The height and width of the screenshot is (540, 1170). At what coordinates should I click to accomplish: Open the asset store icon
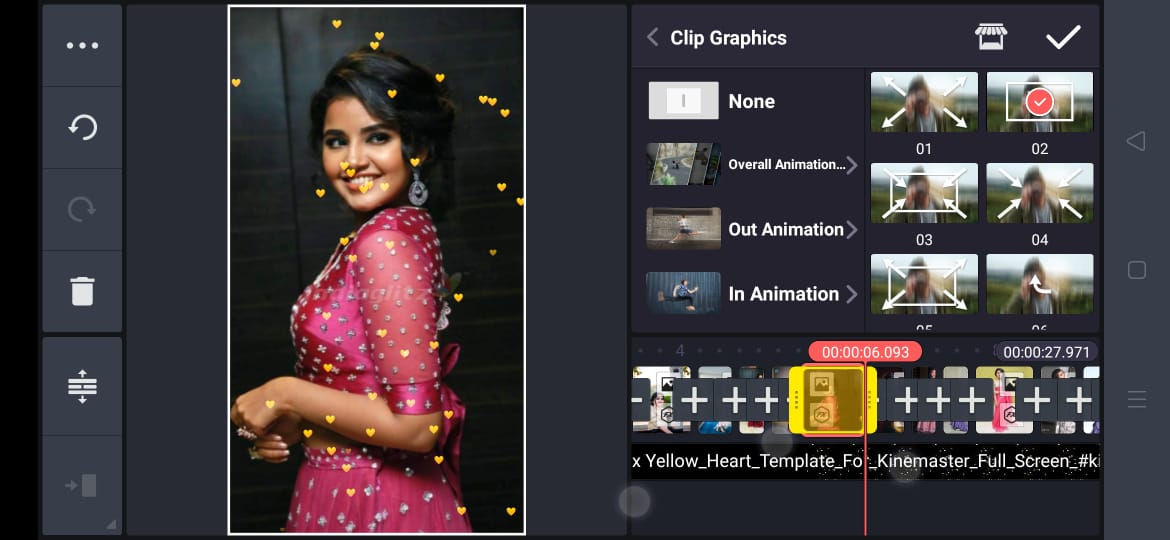click(990, 38)
